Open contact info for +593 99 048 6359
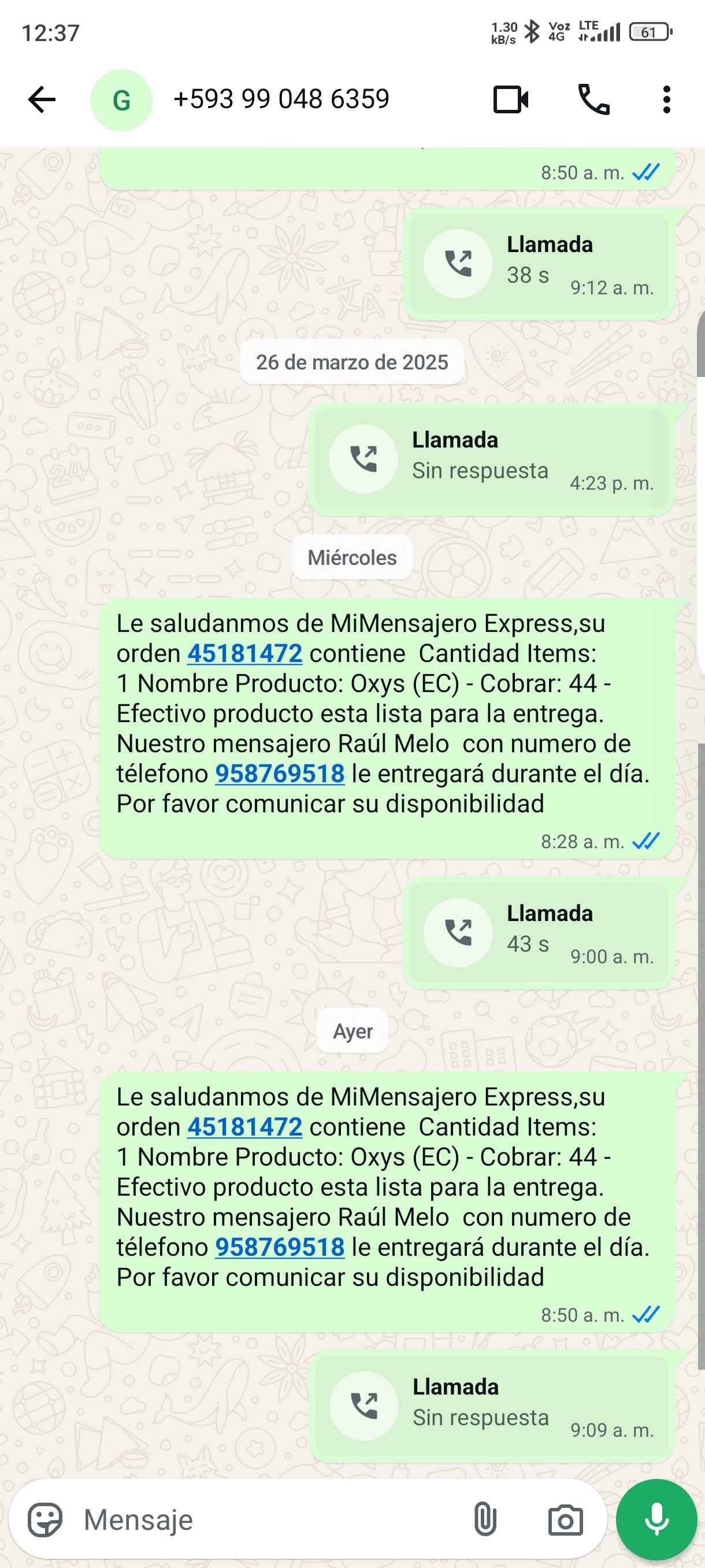Viewport: 705px width, 1568px height. coord(281,99)
